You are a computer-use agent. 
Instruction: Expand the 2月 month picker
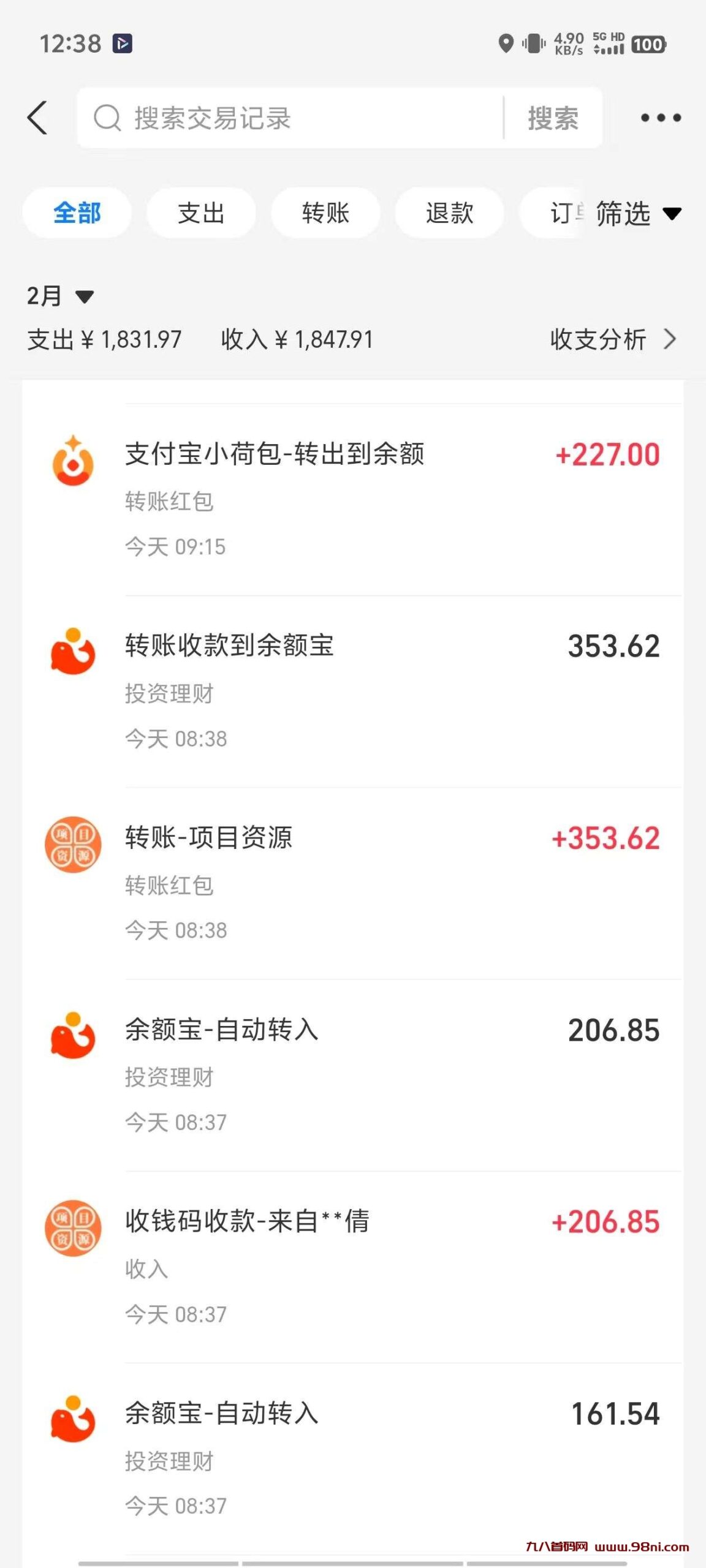pos(60,296)
